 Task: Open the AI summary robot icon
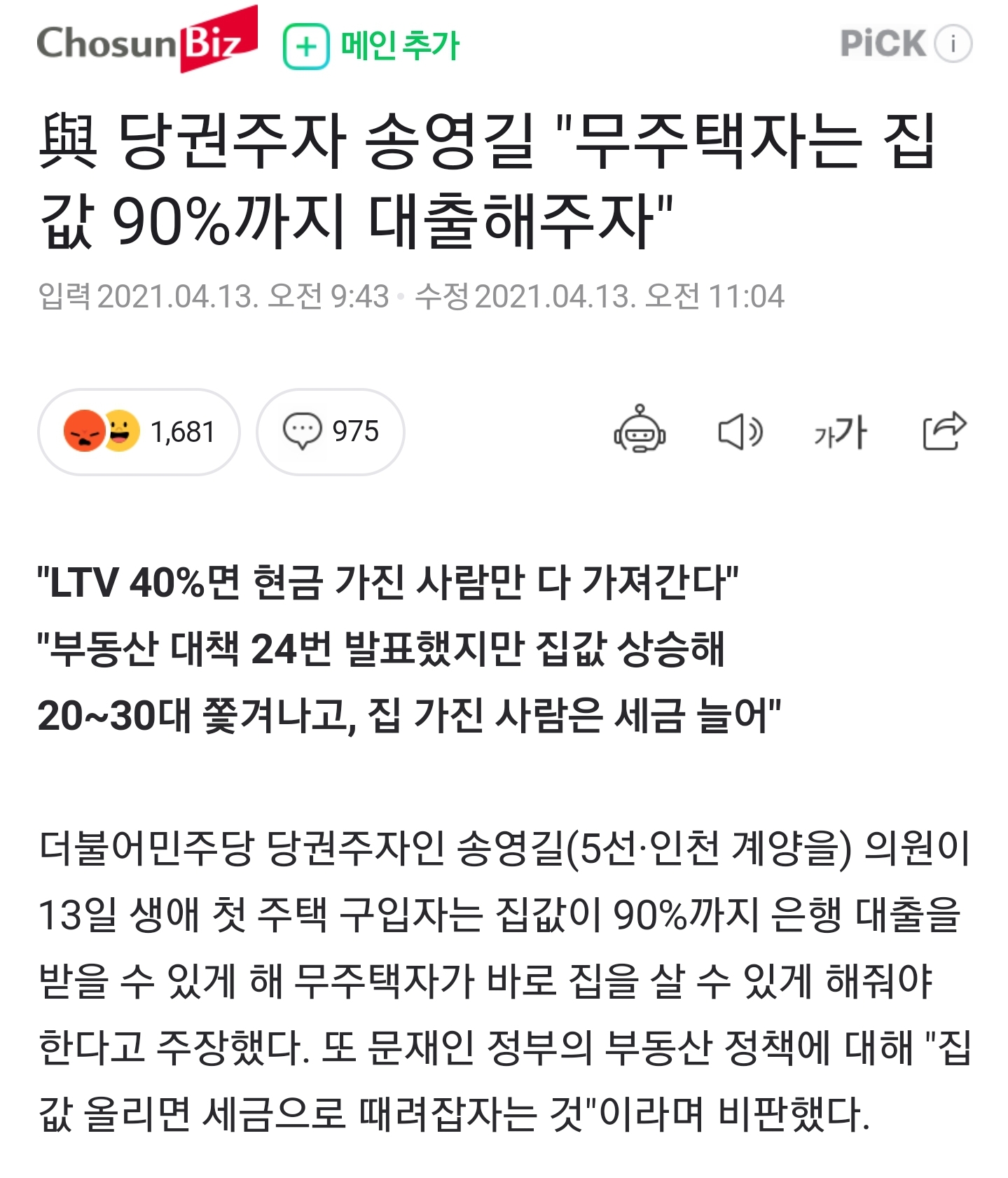click(639, 430)
